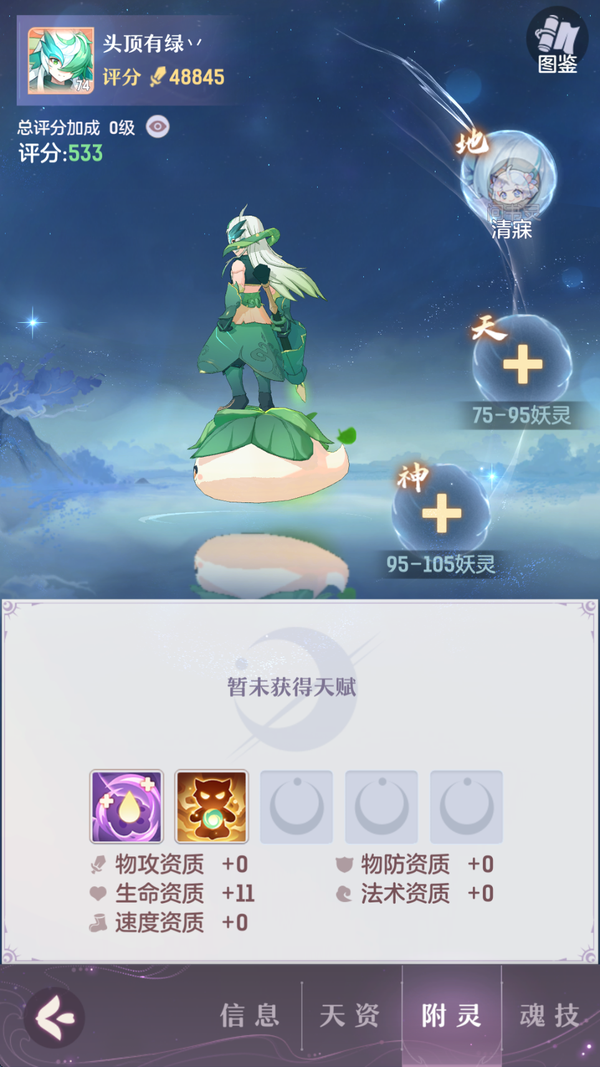This screenshot has width=600, height=1067.
Task: Tap the eye icon beside 总评分加成
Action: (x=158, y=126)
